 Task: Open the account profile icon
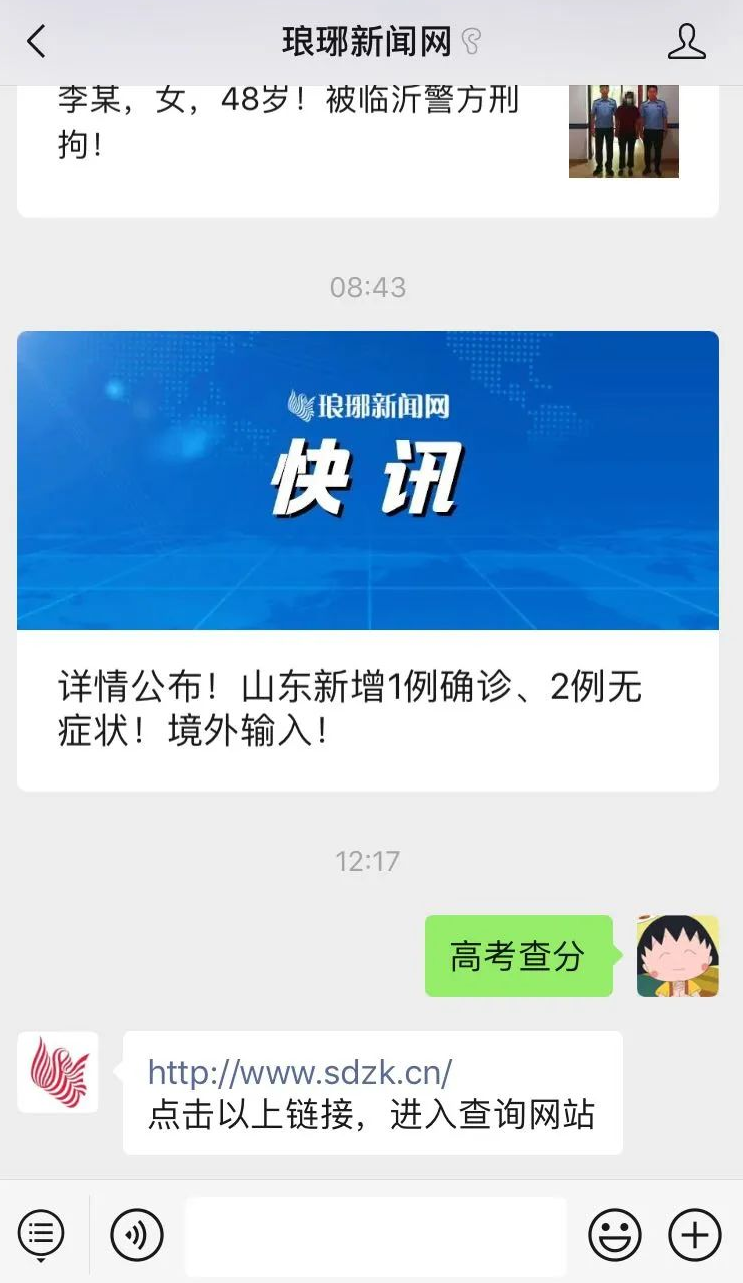pos(686,42)
